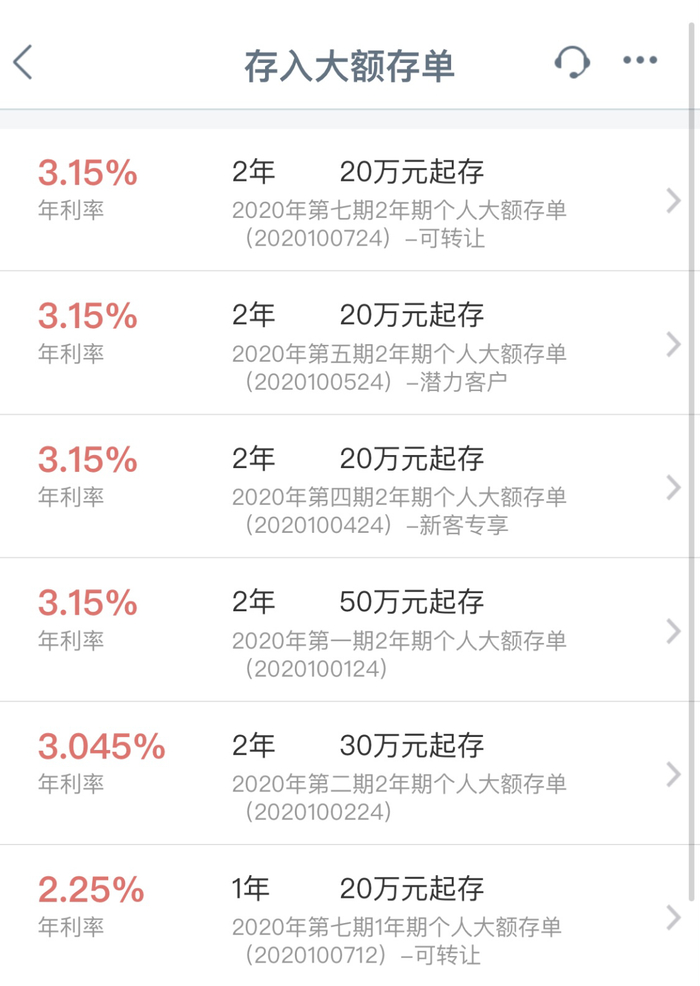Go back from the 存入大额存单 page

[24, 63]
